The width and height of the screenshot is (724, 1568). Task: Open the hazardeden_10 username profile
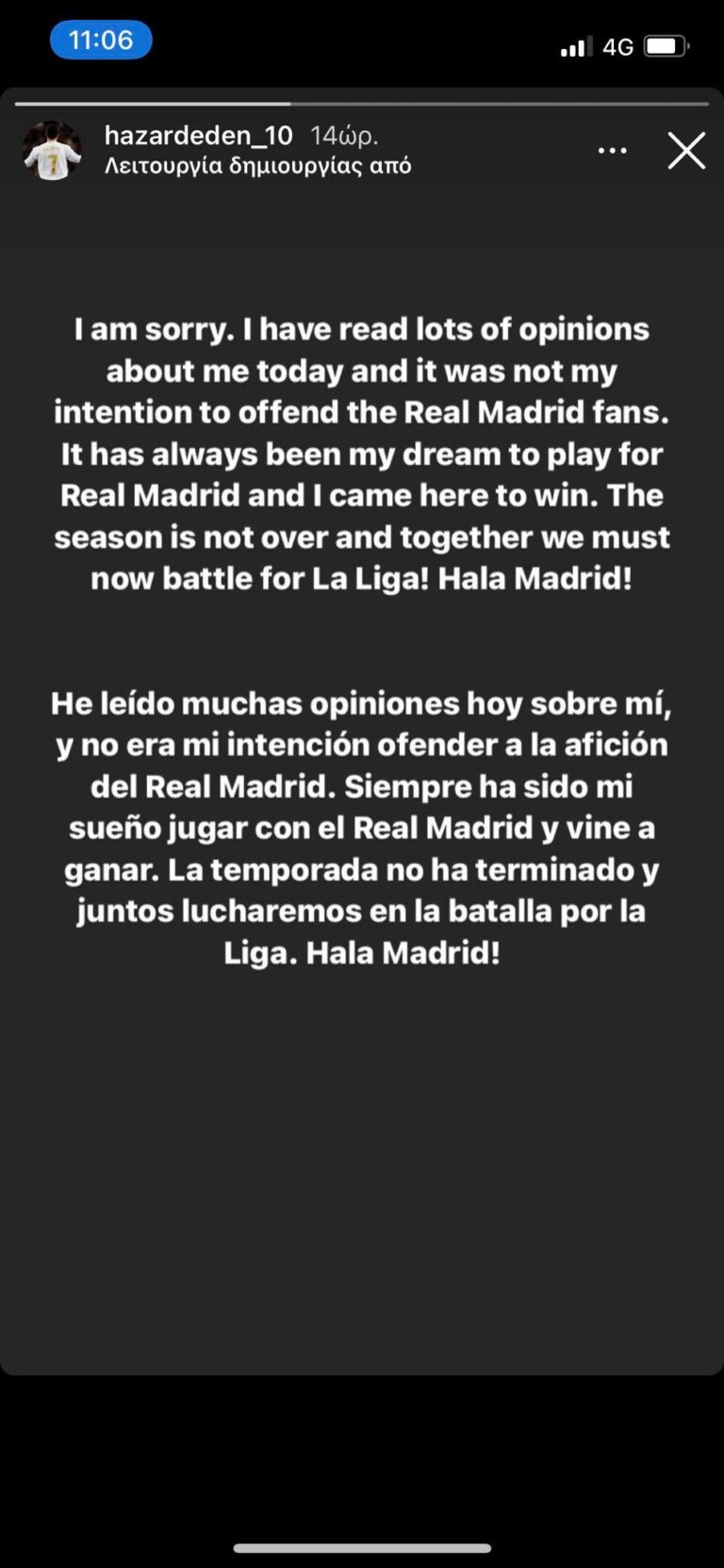[x=198, y=136]
